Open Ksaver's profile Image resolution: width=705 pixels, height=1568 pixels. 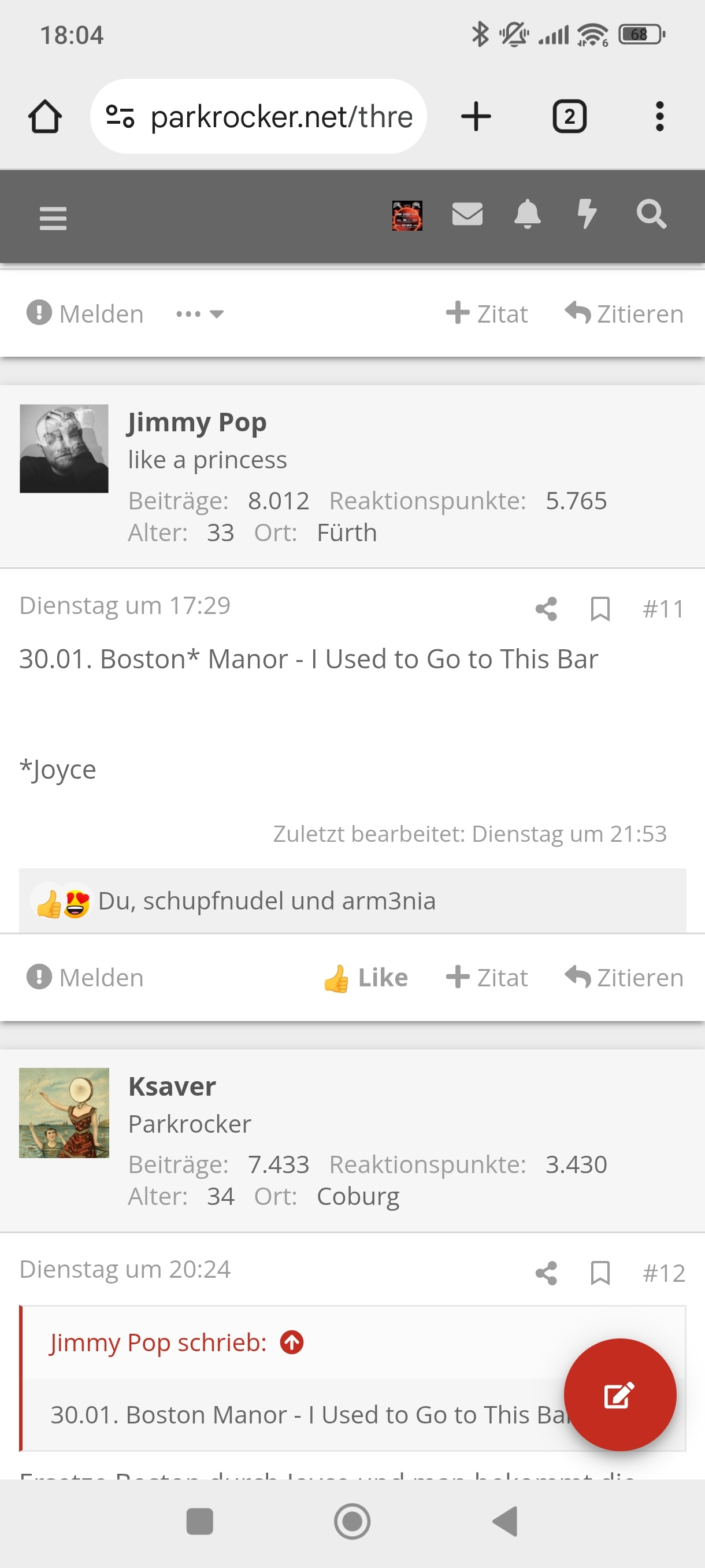tap(172, 1086)
